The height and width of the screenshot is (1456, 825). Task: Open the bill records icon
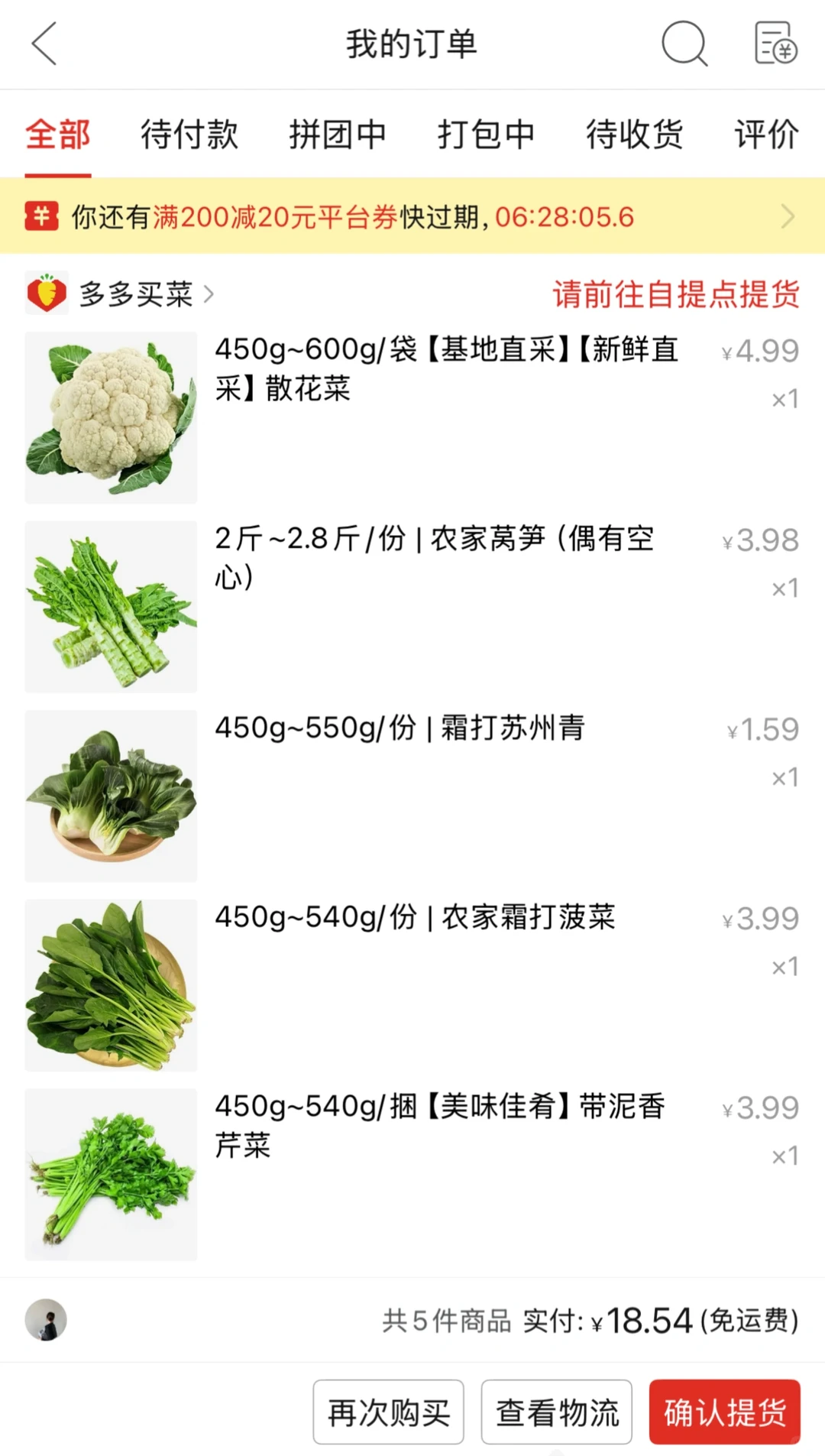point(775,44)
